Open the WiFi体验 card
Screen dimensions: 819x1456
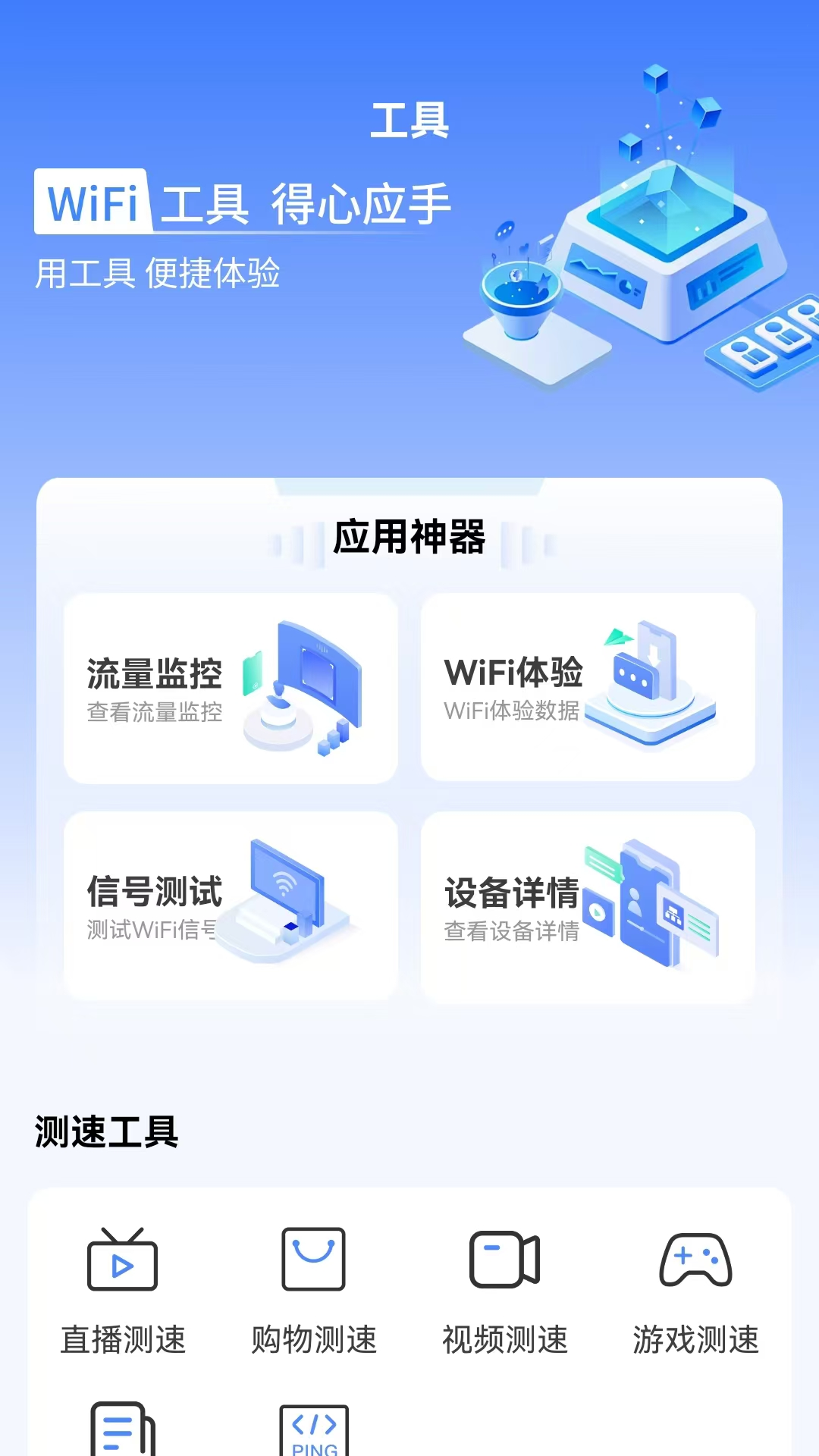click(x=588, y=687)
